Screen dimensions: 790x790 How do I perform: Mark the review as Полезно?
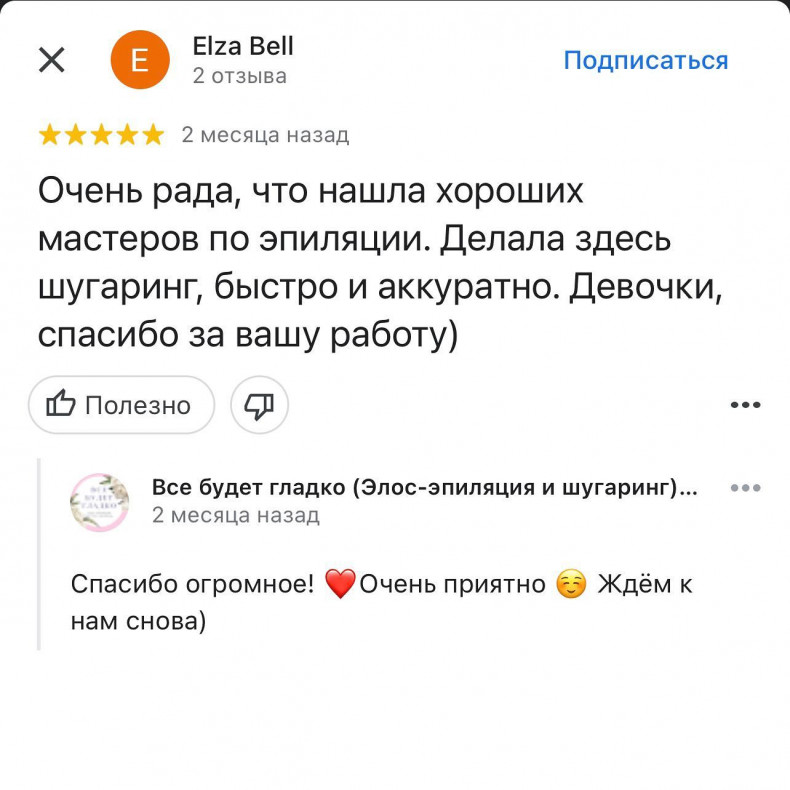tap(121, 405)
